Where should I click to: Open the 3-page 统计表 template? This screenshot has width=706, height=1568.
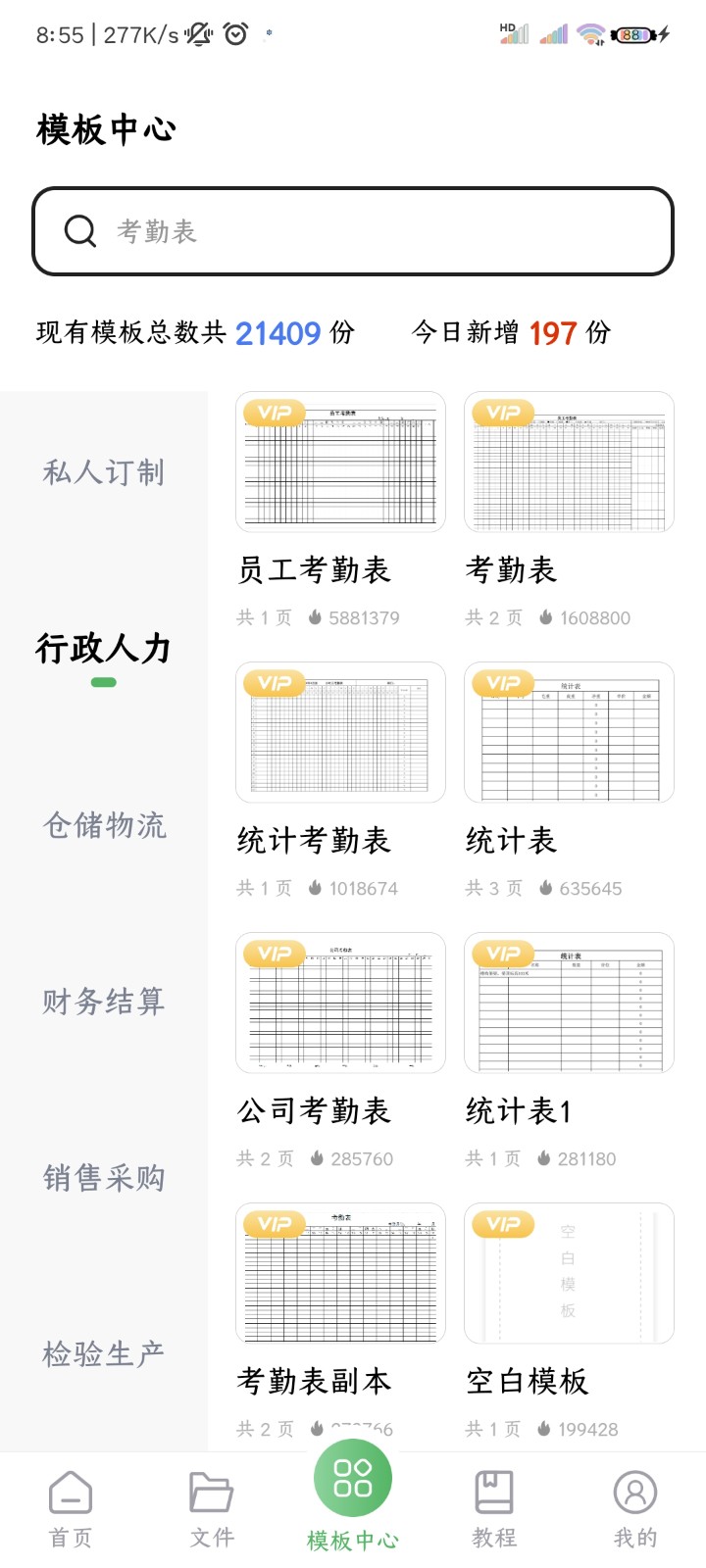pos(569,733)
